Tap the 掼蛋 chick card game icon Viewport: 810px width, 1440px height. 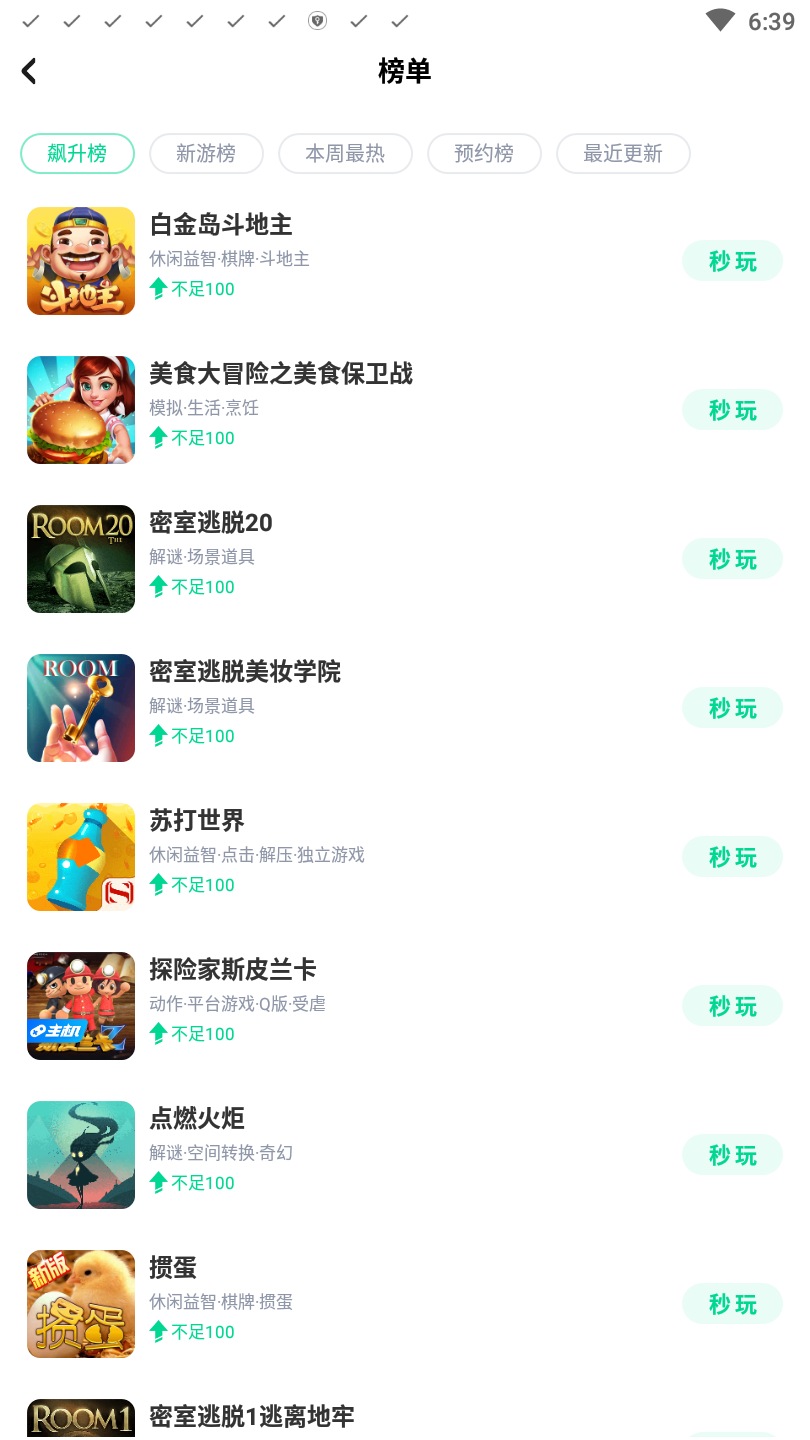[80, 1303]
